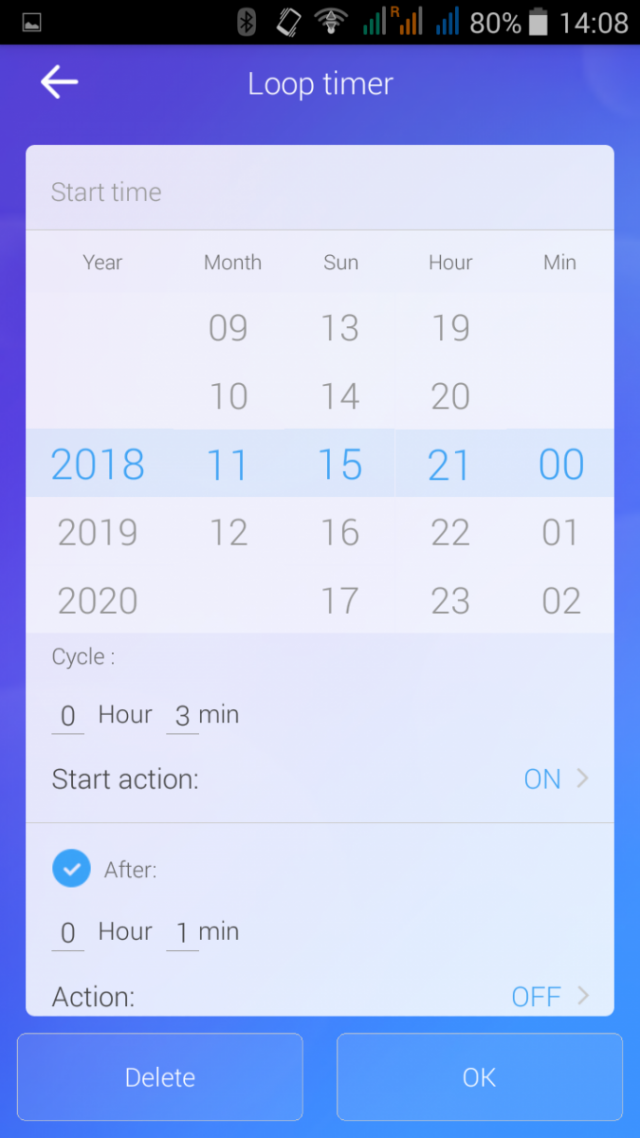Confirm the timer with OK
The image size is (640, 1138).
coord(479,1077)
